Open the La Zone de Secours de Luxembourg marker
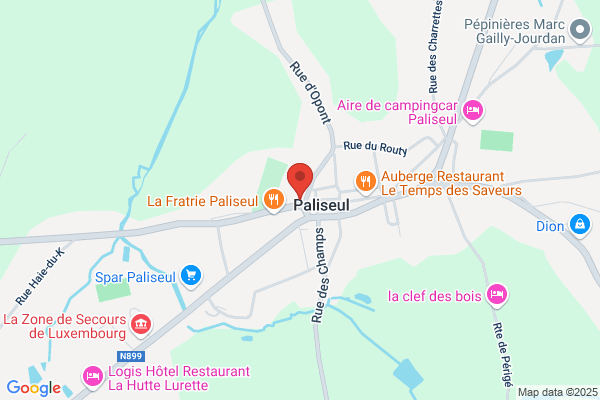 point(141,325)
